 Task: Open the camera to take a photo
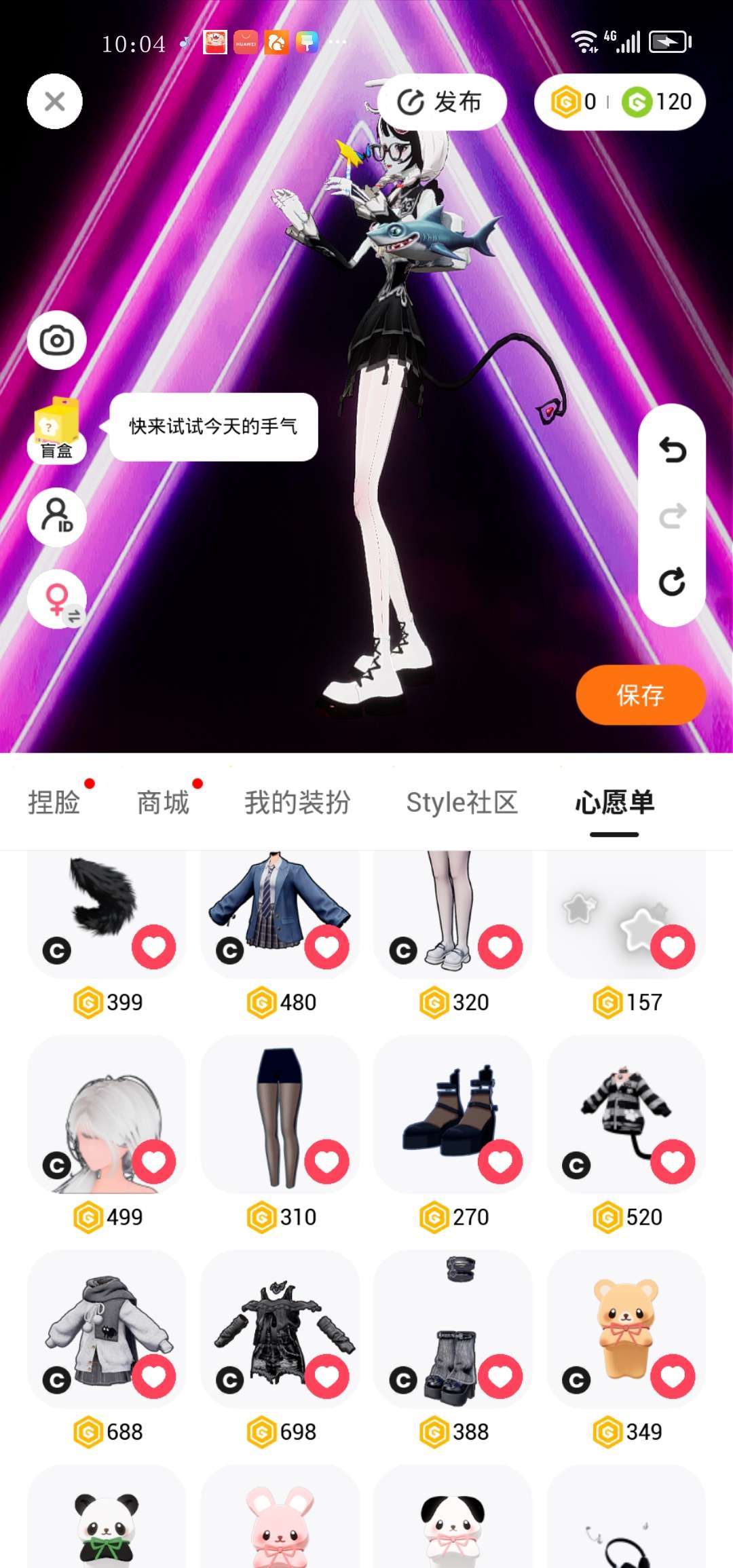[56, 340]
